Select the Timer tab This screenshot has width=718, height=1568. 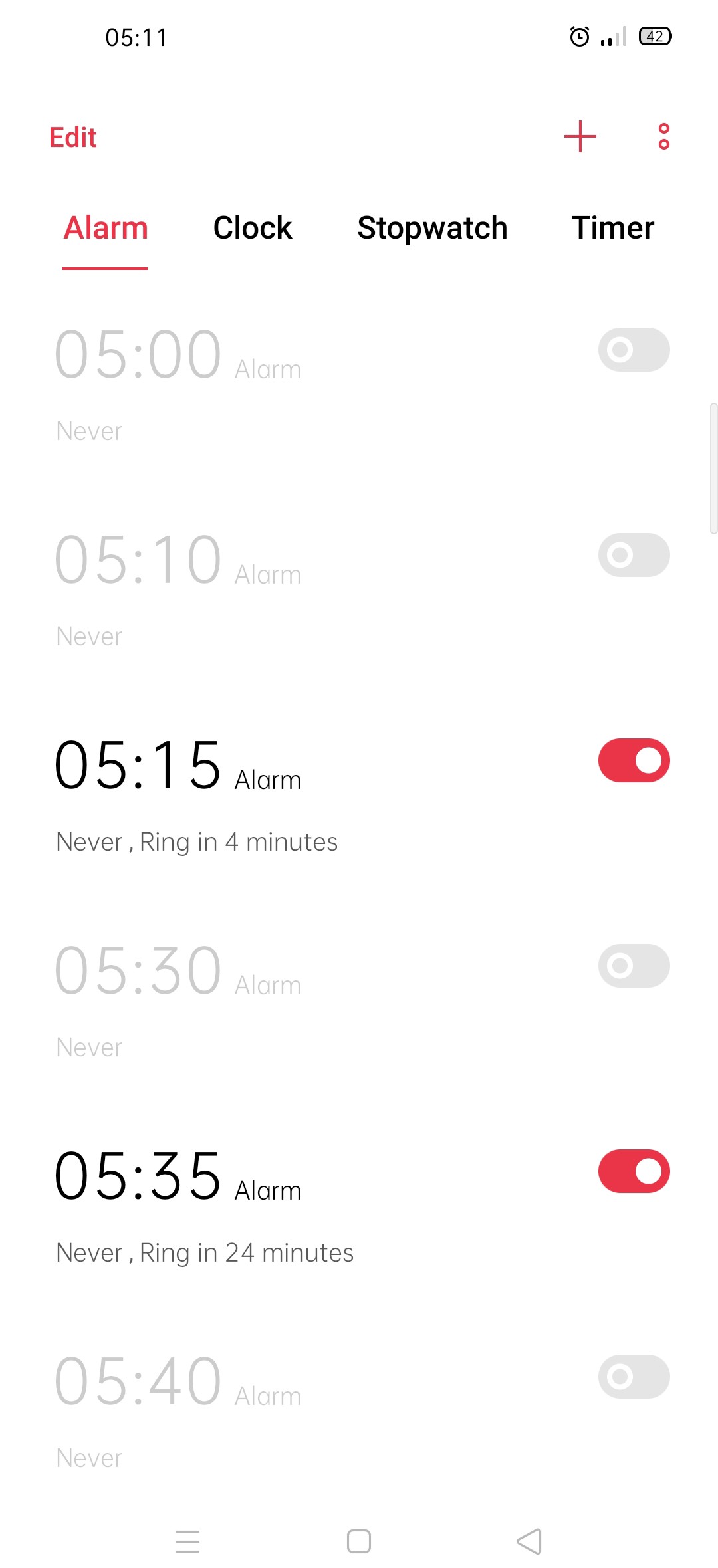point(613,228)
